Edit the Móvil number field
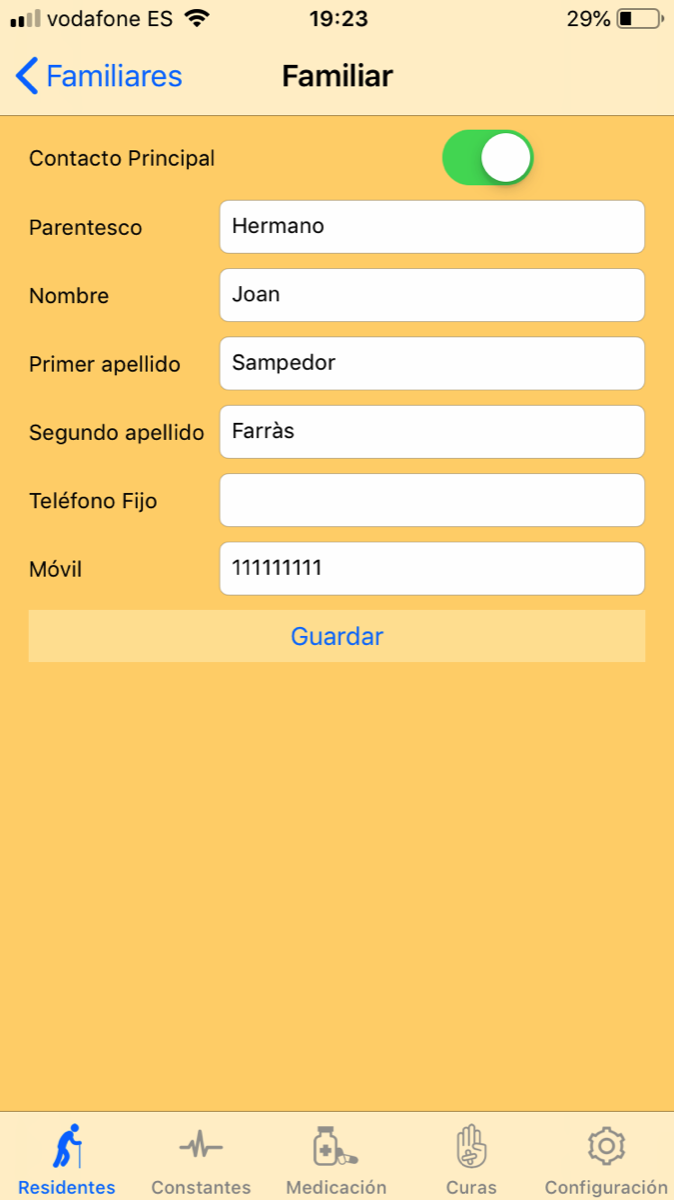 432,569
